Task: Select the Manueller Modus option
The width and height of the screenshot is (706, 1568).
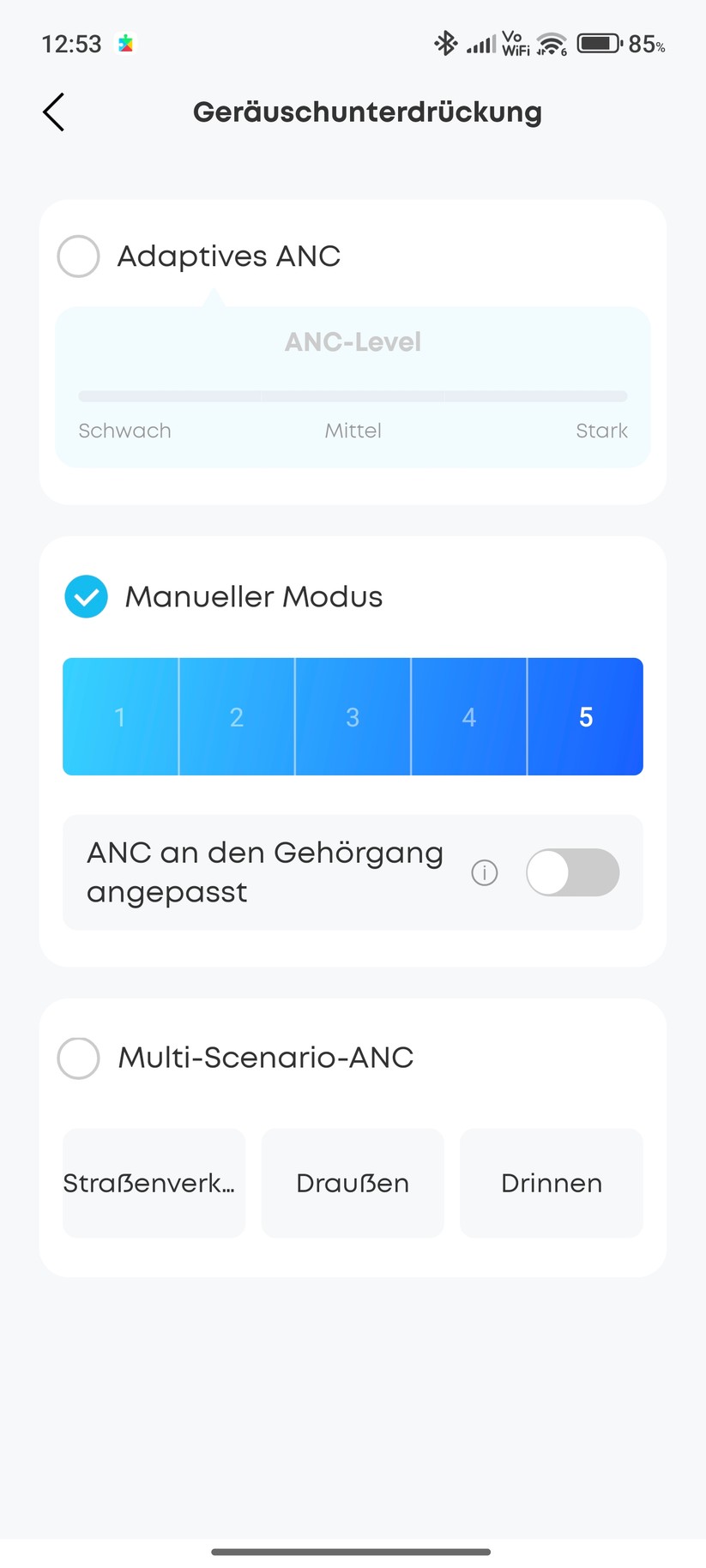Action: 87,597
